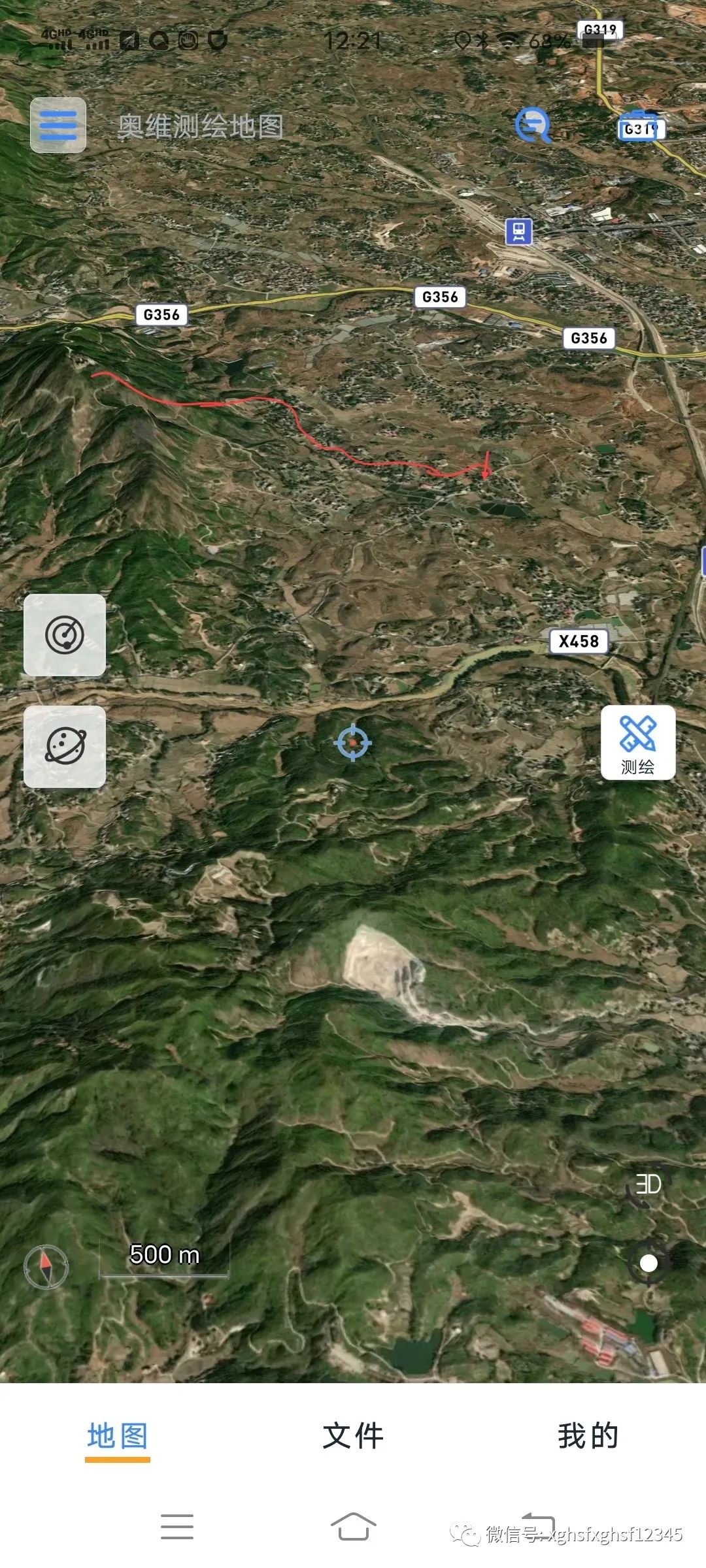Select the 地图 tab
This screenshot has width=706, height=1568.
[118, 1436]
